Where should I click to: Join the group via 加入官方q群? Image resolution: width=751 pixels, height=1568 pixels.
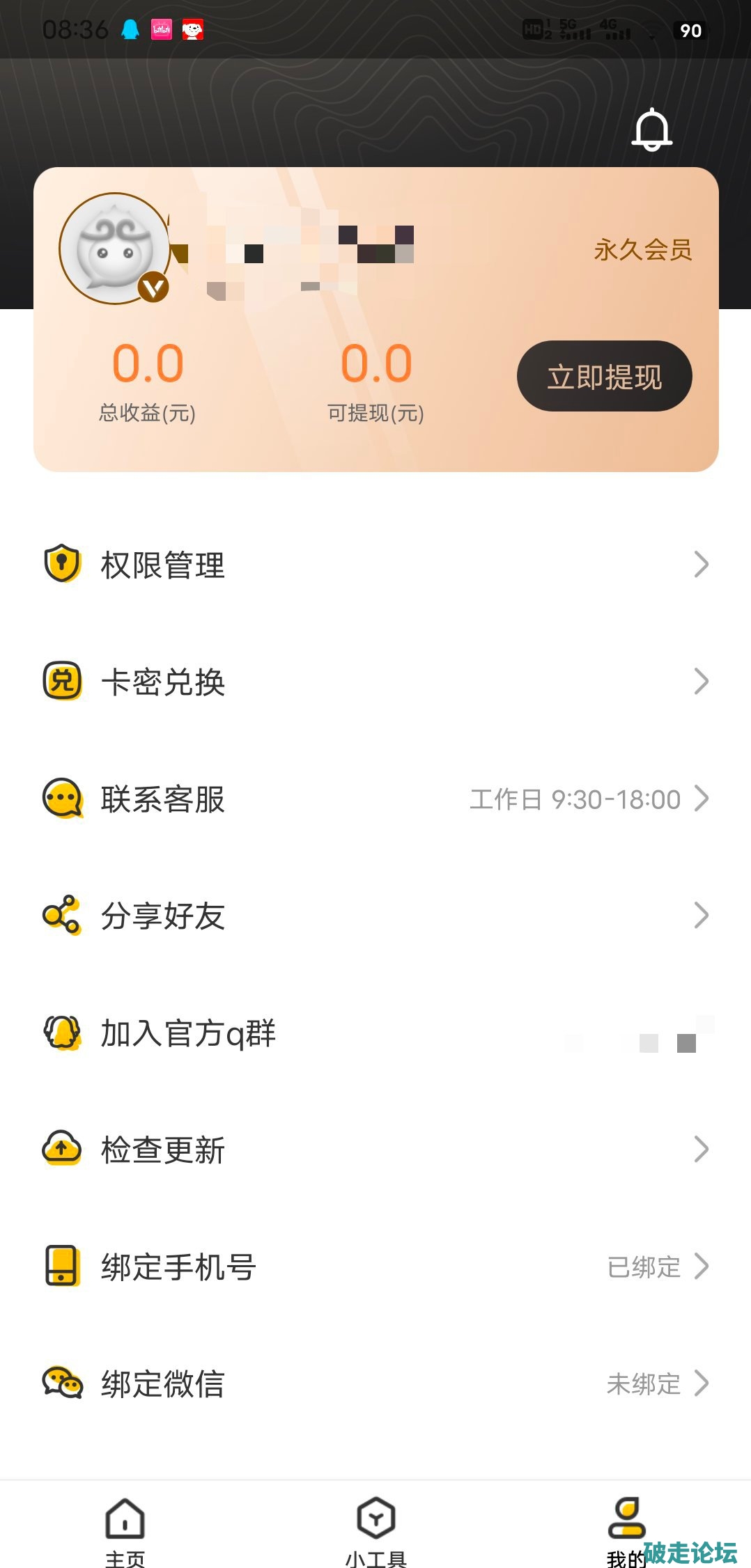pos(375,1033)
